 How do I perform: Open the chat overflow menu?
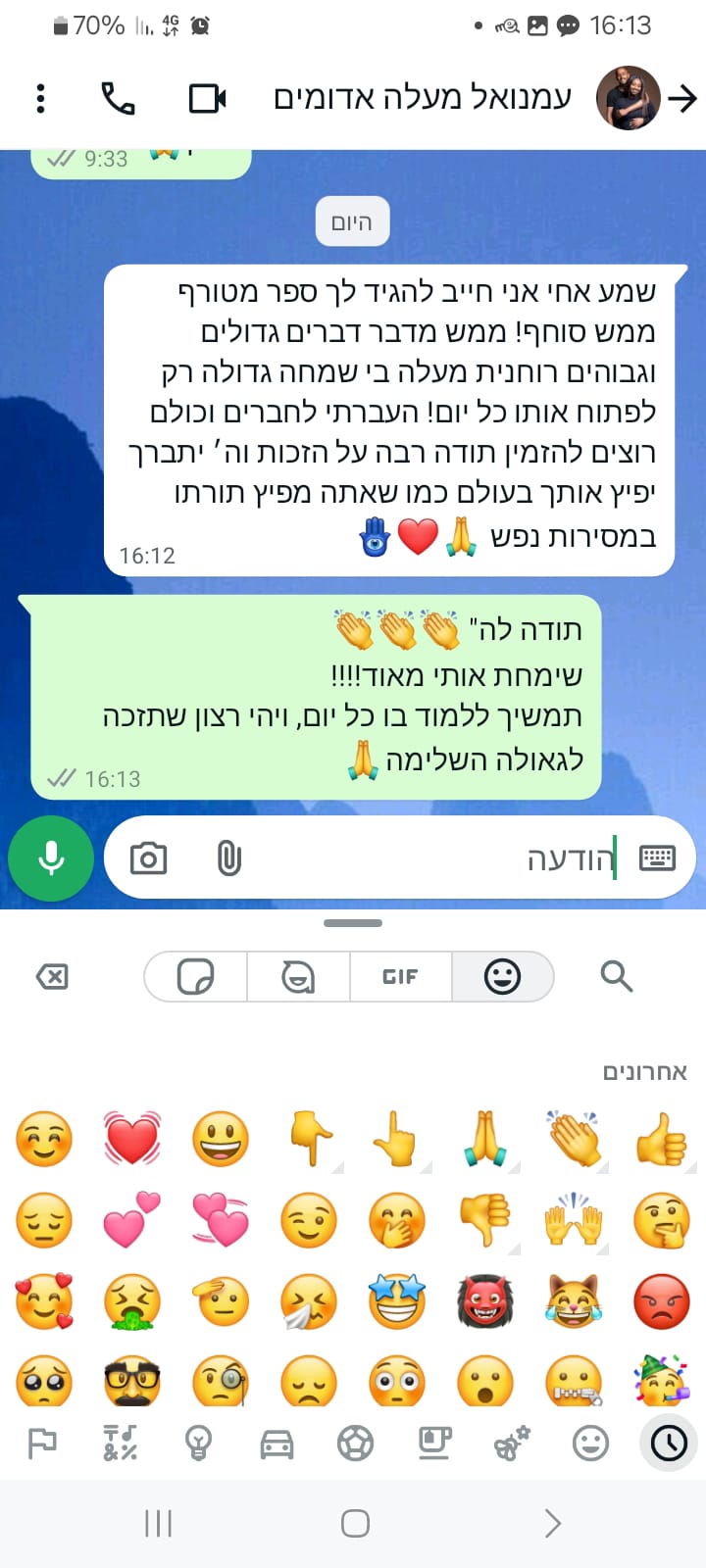coord(40,98)
